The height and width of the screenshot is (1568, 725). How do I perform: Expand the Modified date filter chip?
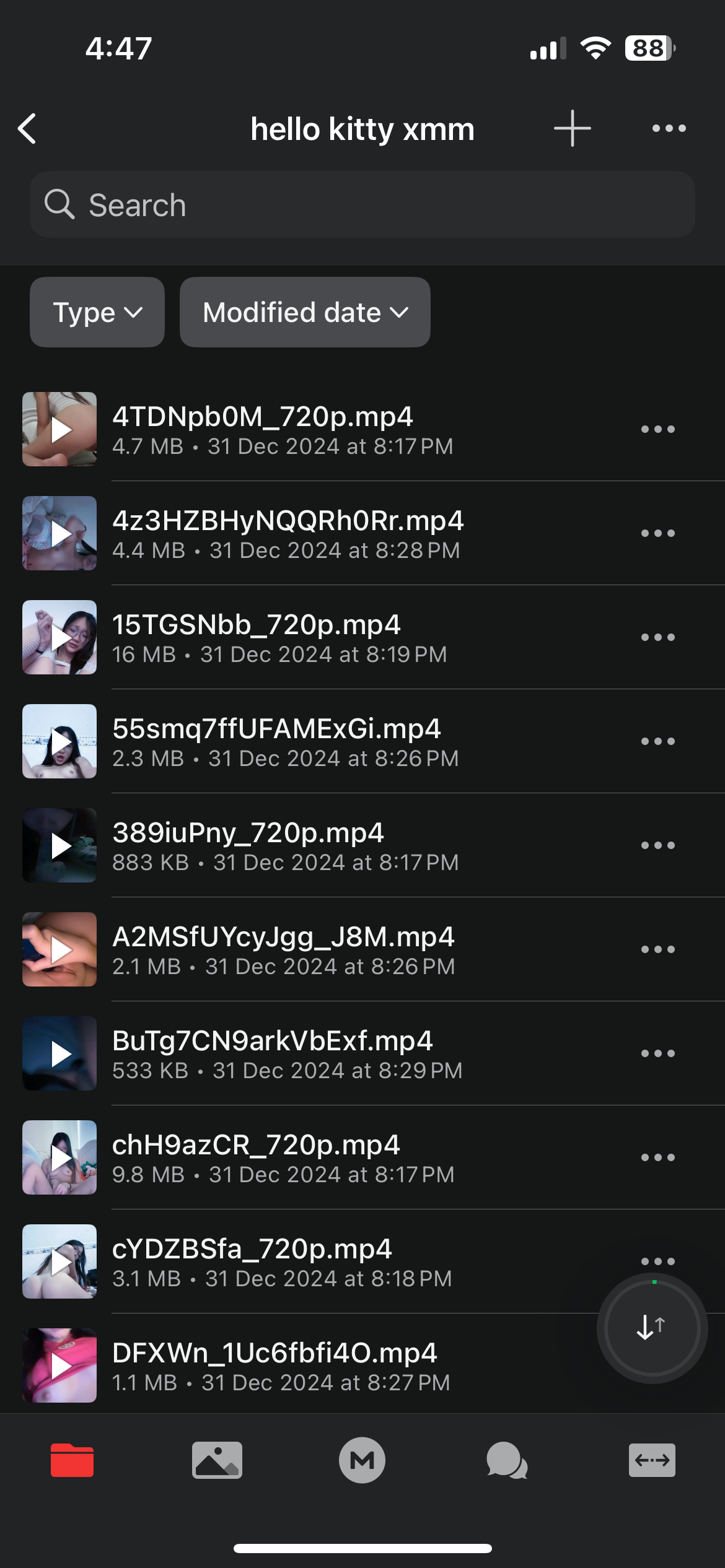pos(305,312)
